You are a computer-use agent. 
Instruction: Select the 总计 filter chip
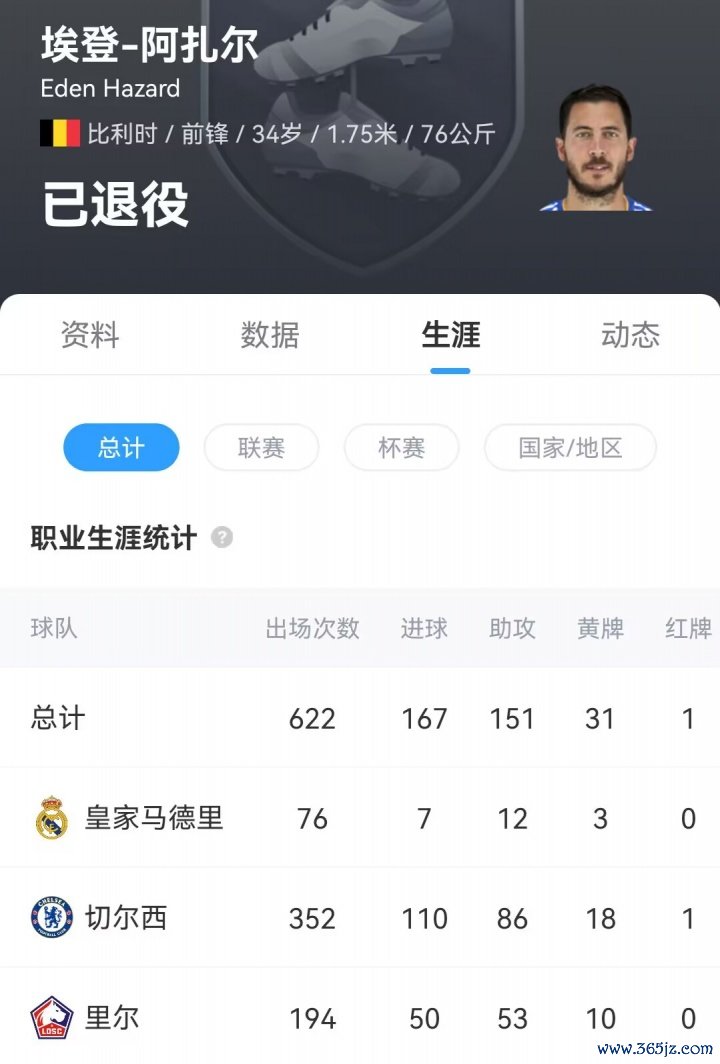coord(121,447)
